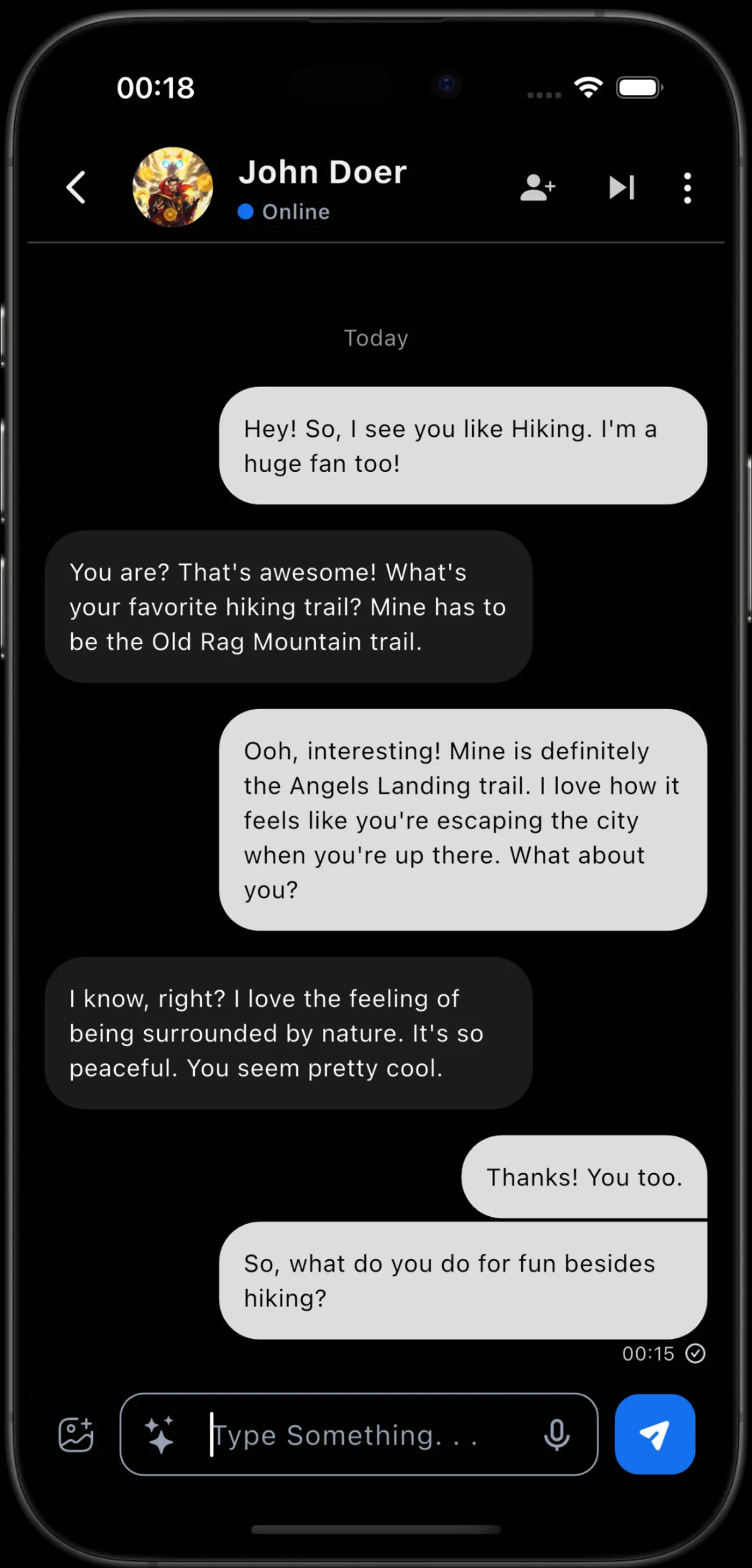Start voice input with the microphone

(x=556, y=1434)
